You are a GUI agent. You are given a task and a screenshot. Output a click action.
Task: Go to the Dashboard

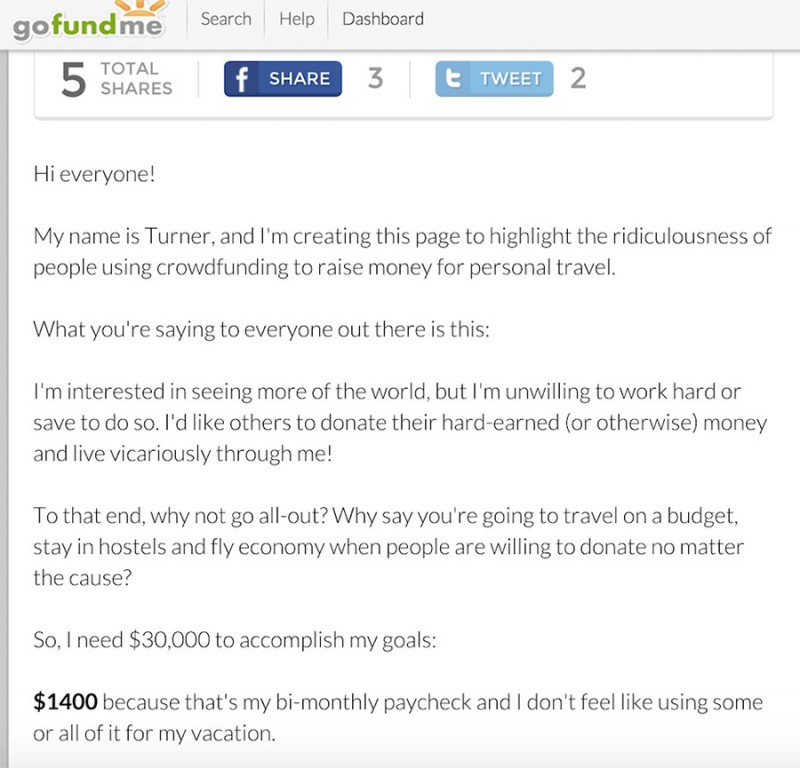(x=383, y=19)
